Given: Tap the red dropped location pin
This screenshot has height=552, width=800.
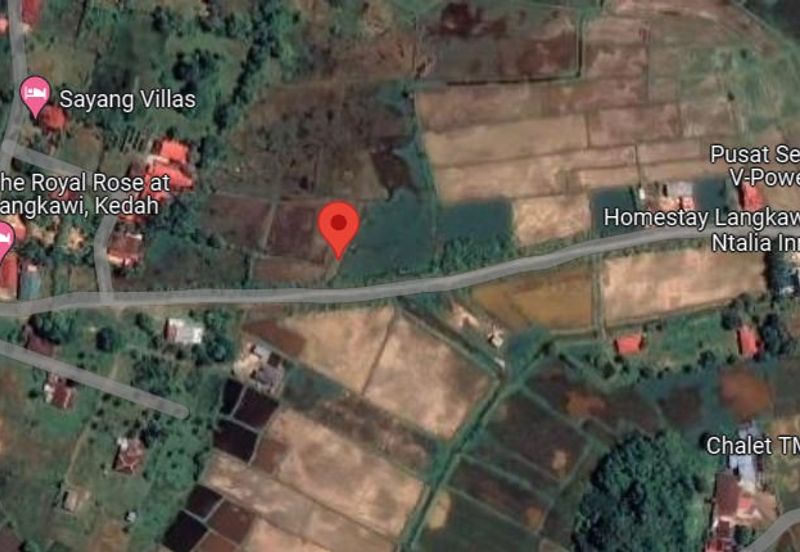Looking at the screenshot, I should pos(339,225).
